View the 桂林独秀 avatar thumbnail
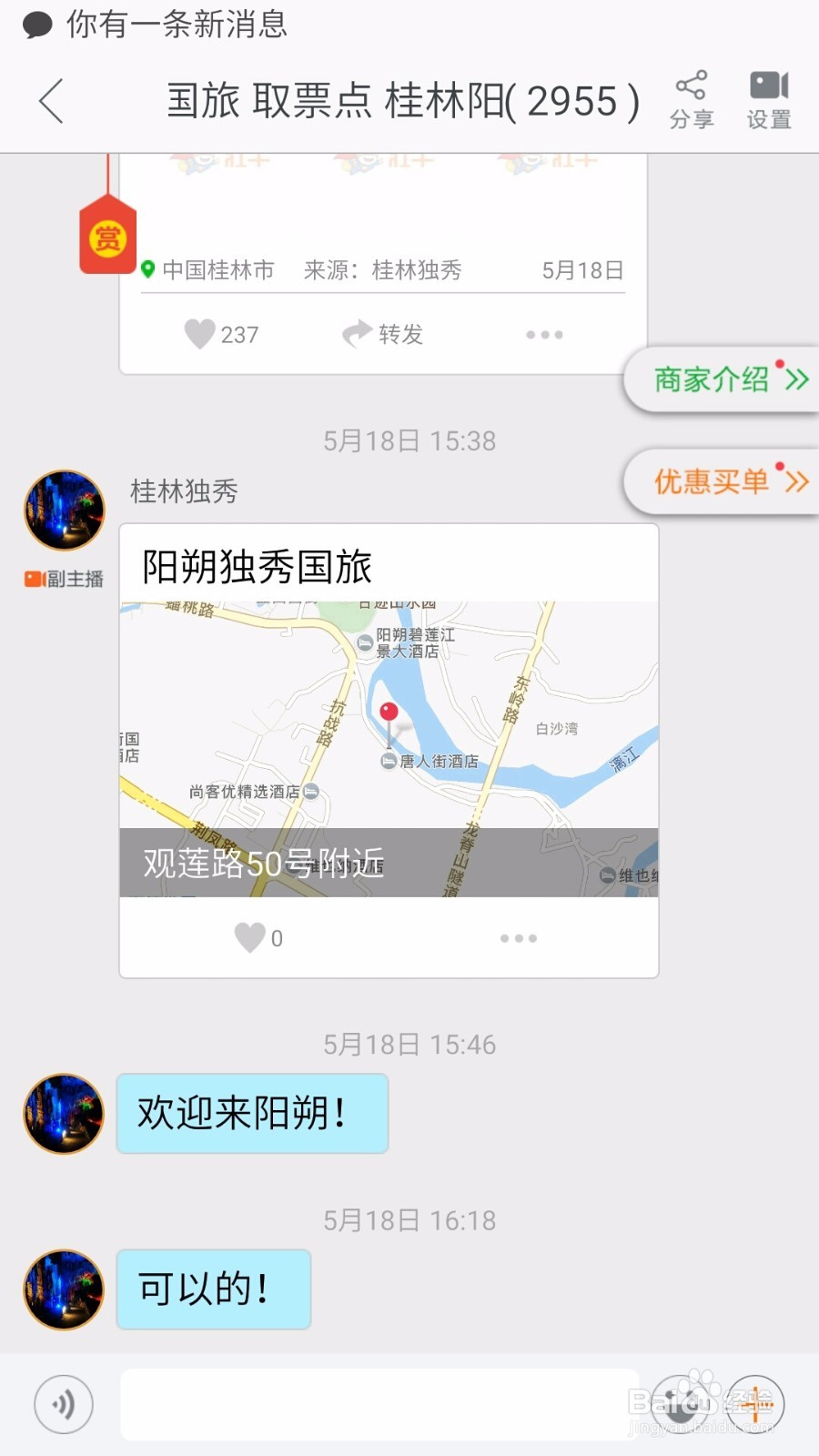This screenshot has height=1456, width=819. click(63, 510)
